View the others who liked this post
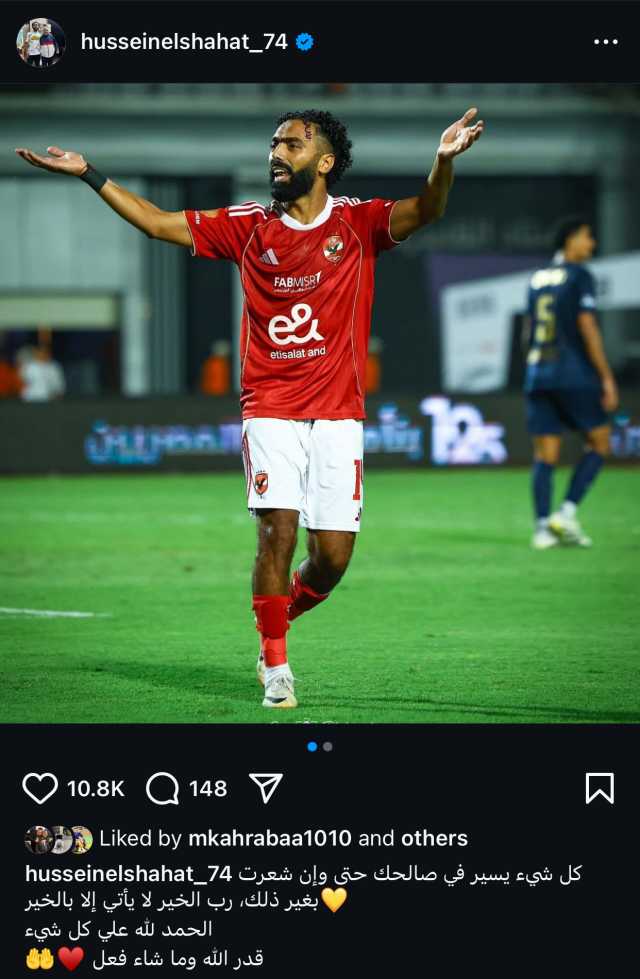Image resolution: width=640 pixels, height=979 pixels. coord(434,838)
